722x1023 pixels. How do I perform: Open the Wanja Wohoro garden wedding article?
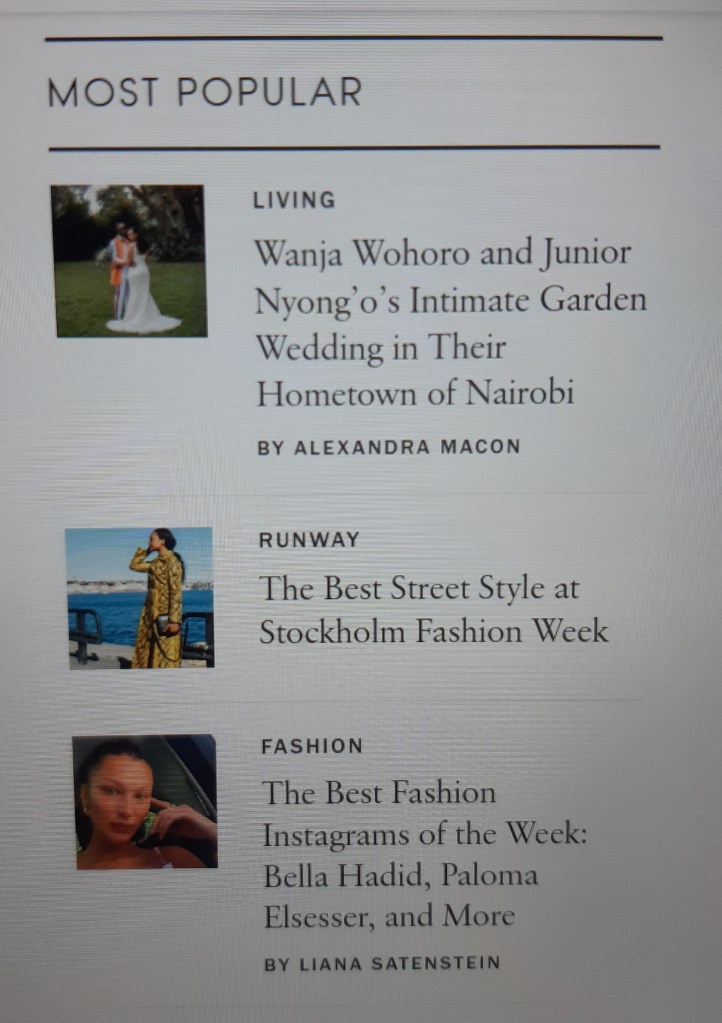450,322
